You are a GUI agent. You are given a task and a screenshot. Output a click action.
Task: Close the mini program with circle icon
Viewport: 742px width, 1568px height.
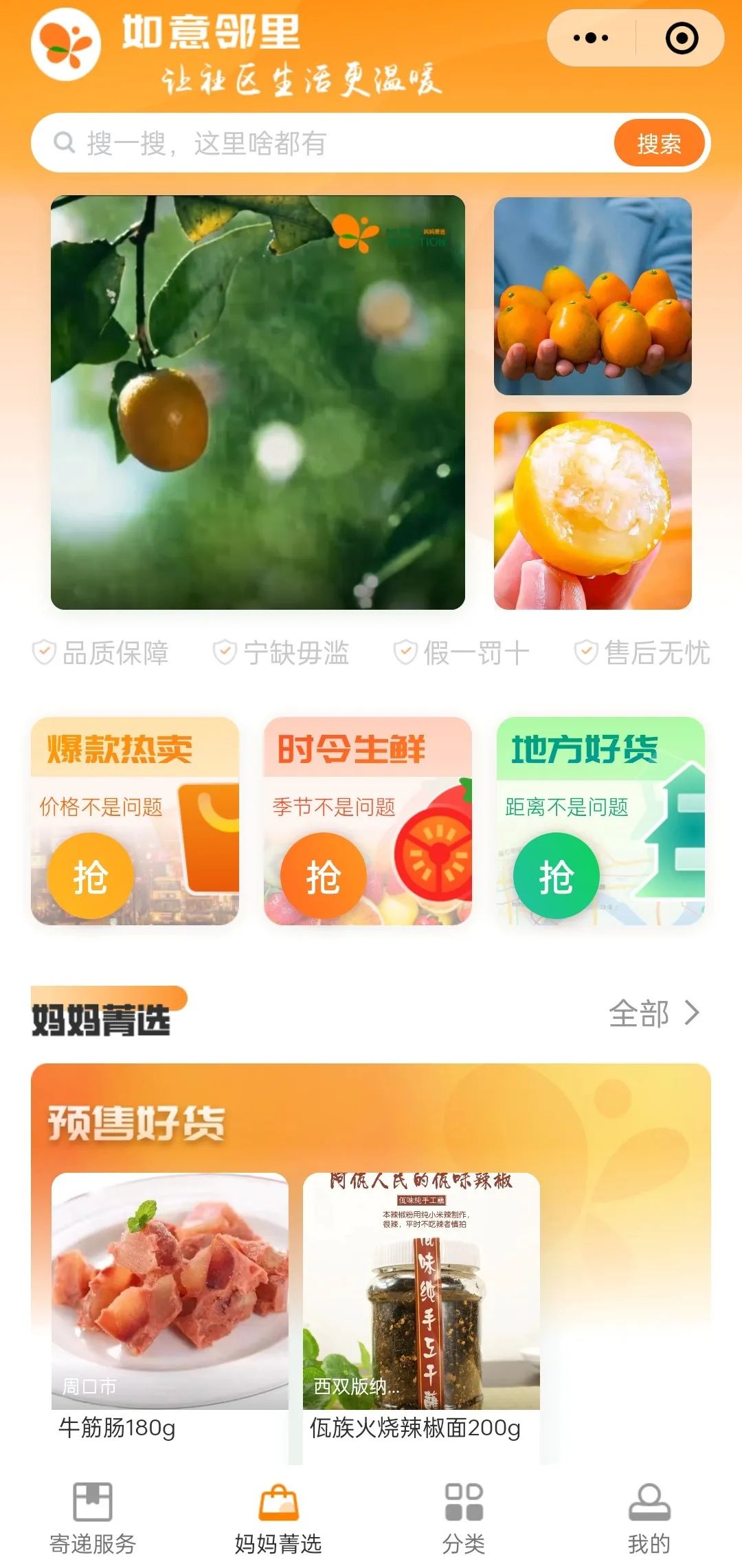coord(682,38)
